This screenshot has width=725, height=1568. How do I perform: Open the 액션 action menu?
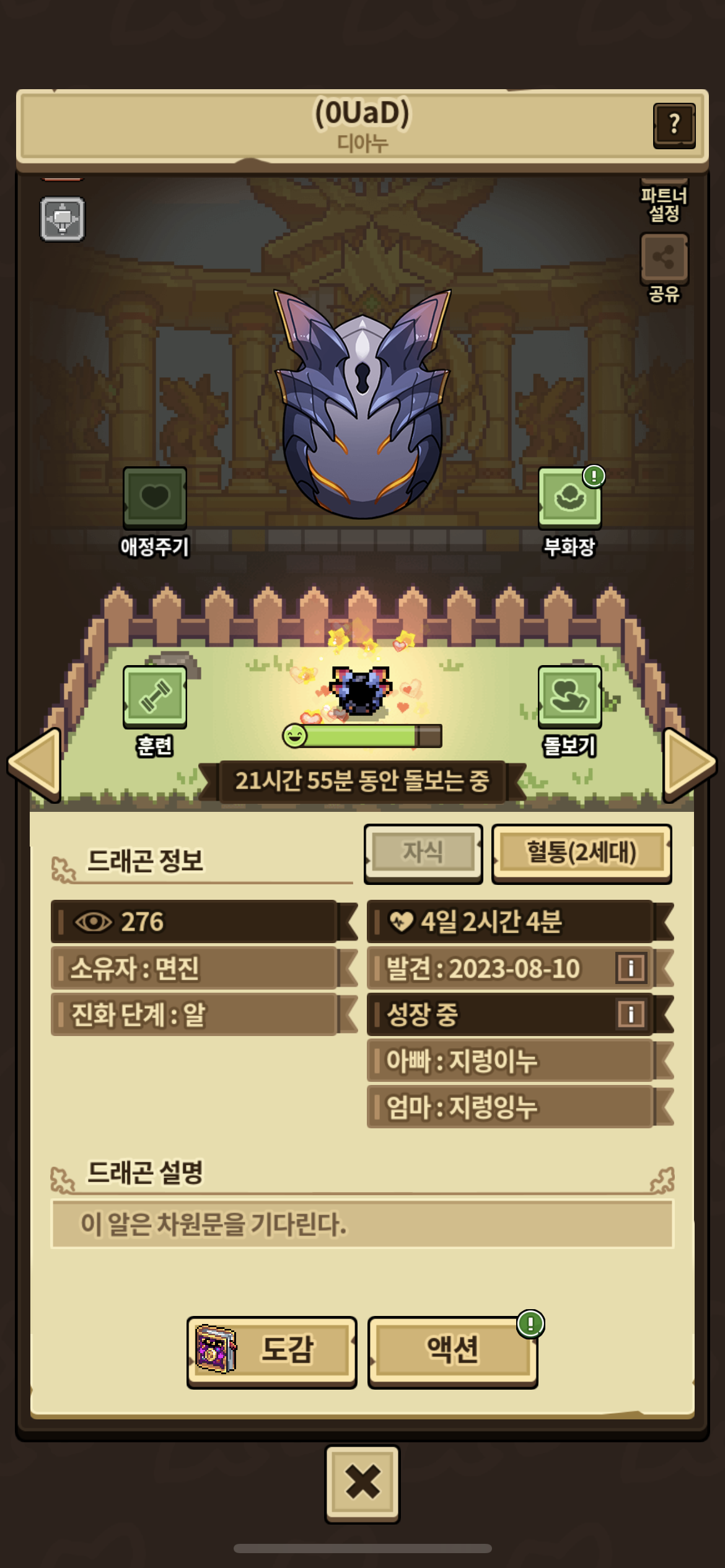(452, 1351)
